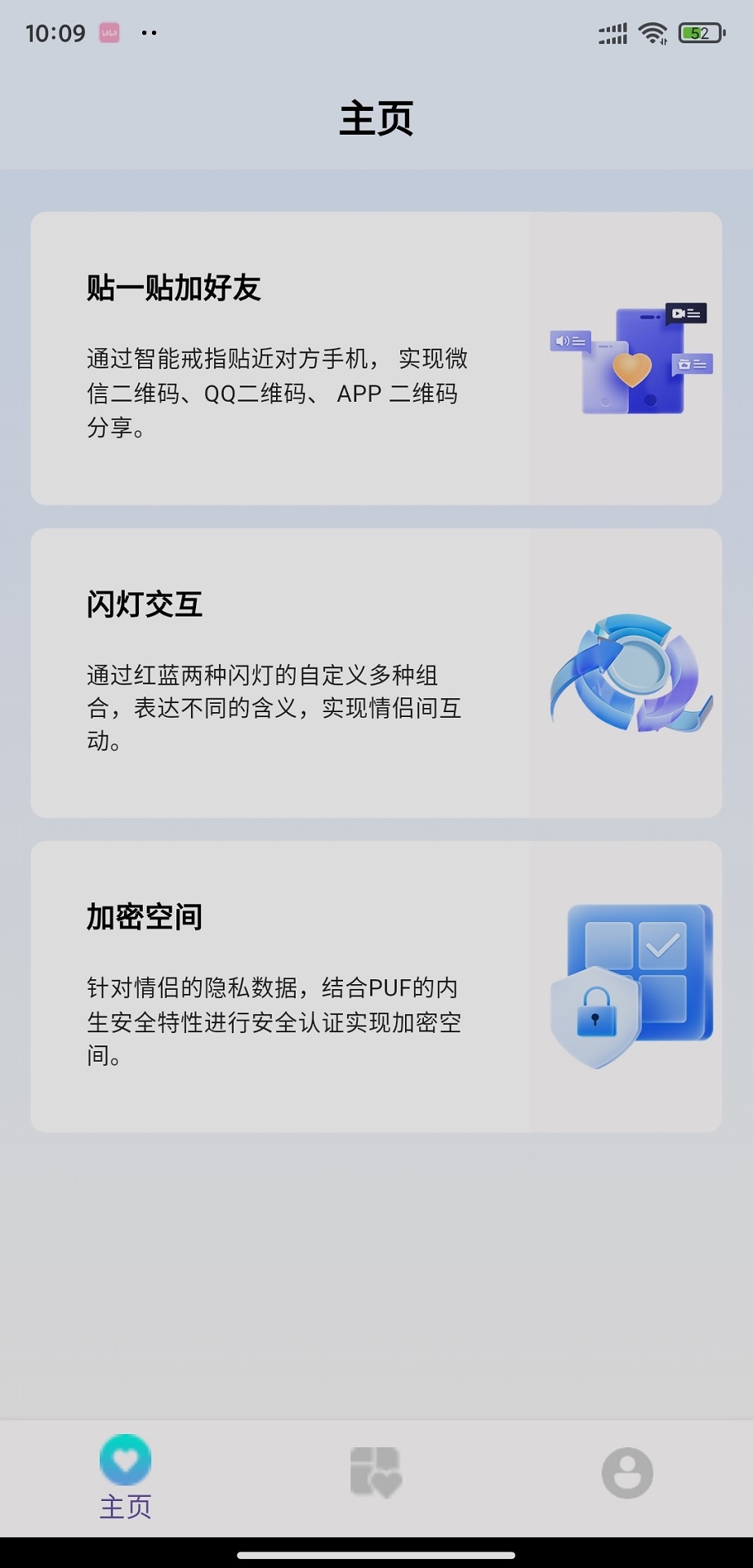Image resolution: width=753 pixels, height=1568 pixels.
Task: Click the 主页 page title
Action: tap(376, 117)
